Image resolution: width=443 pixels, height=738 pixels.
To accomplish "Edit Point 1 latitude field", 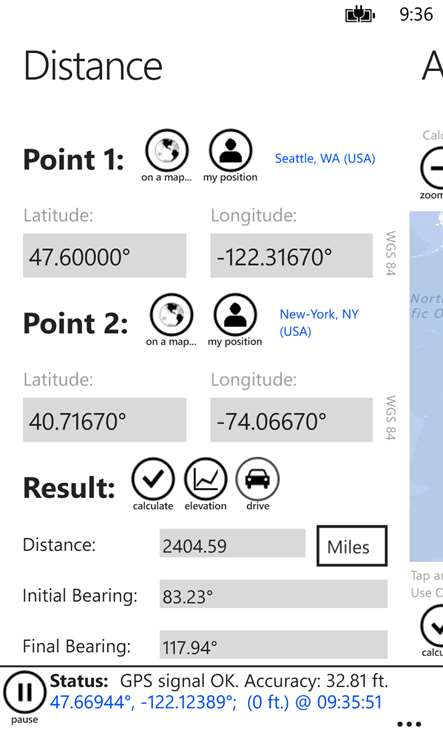I will pyautogui.click(x=105, y=256).
